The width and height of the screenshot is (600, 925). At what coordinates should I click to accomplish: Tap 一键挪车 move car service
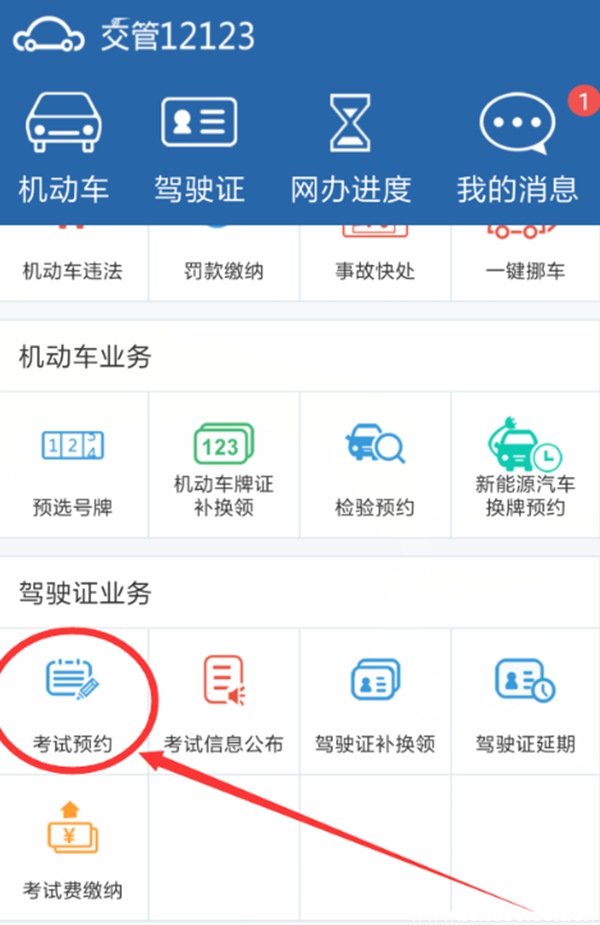(x=525, y=262)
